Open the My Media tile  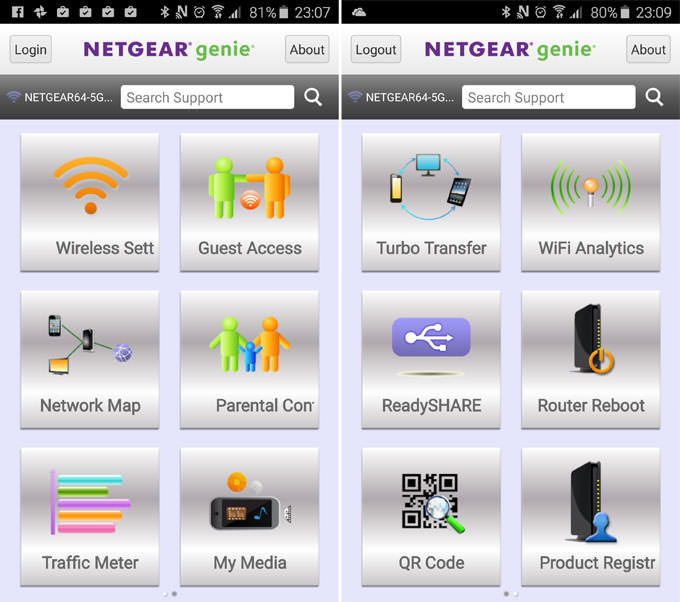click(x=249, y=516)
